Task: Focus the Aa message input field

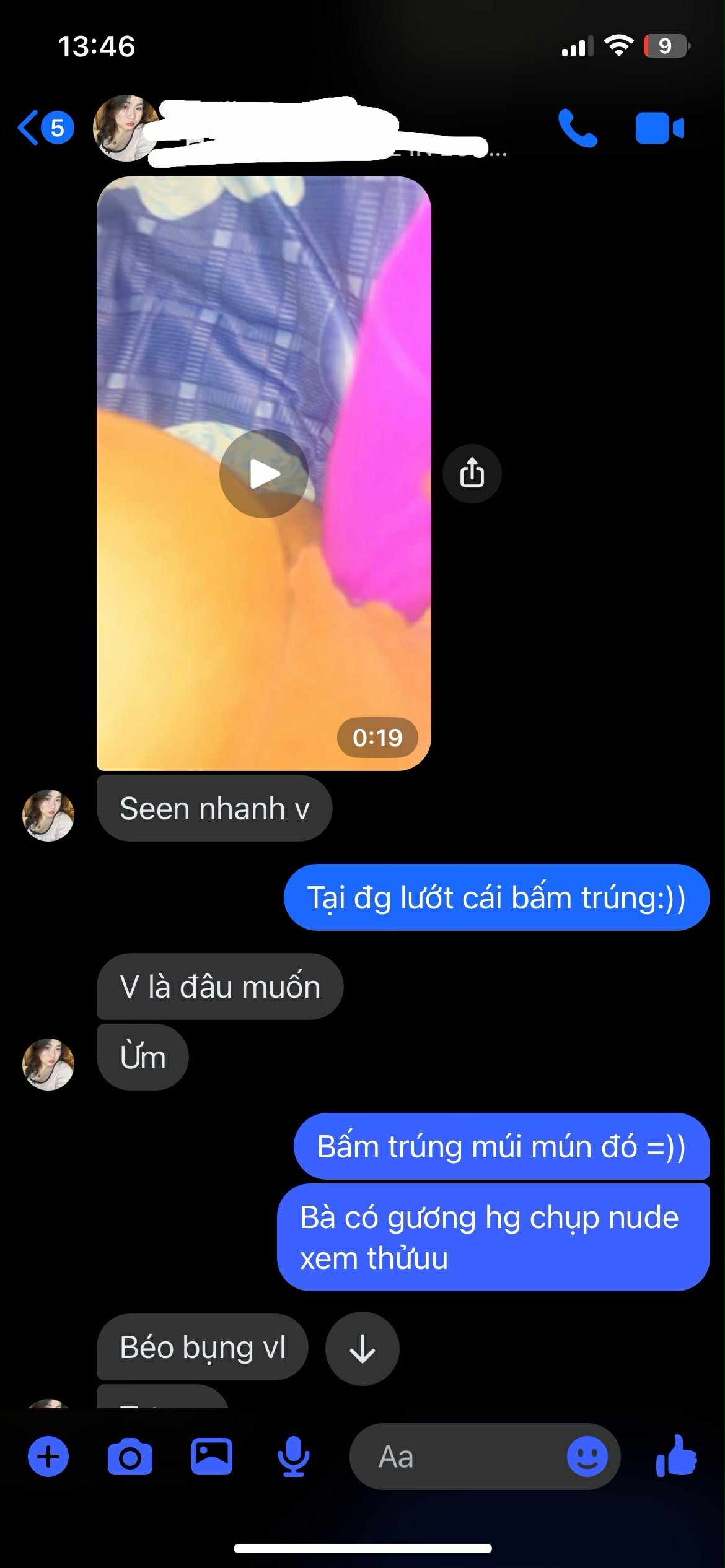Action: tap(459, 1457)
